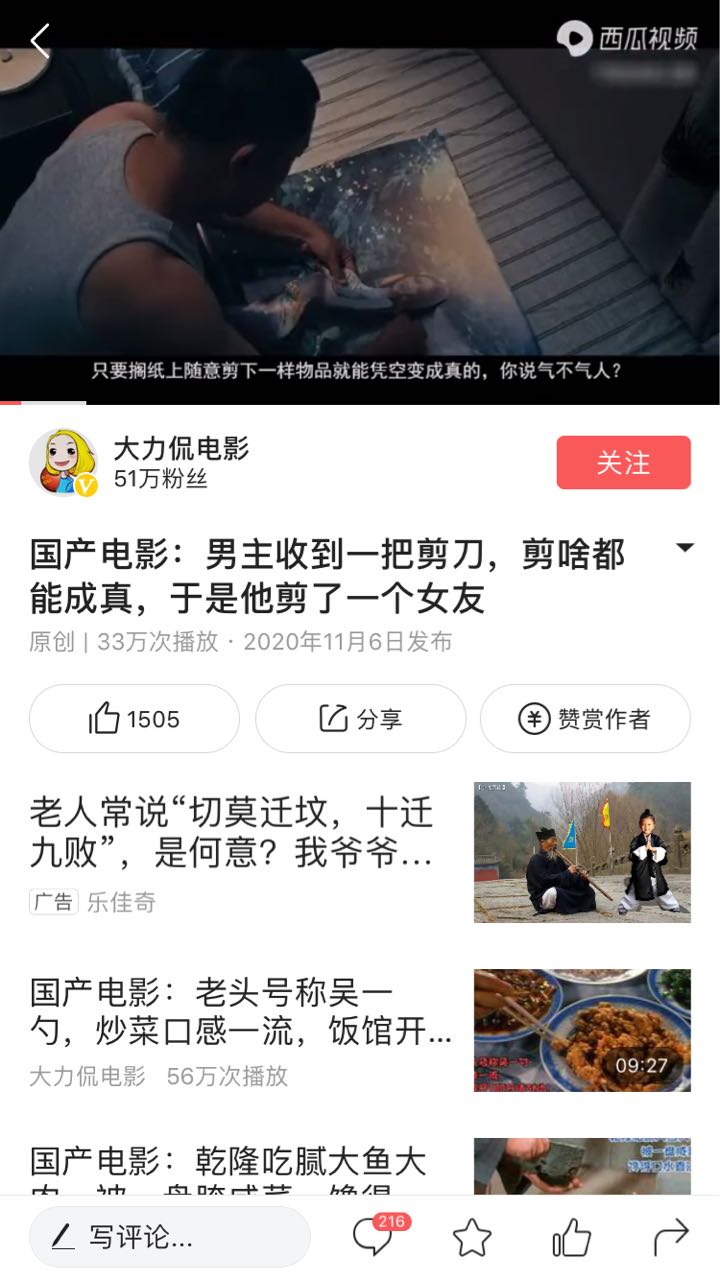Open the 切莫迁坟 ad from 乐佳奇
The image size is (720, 1280).
[x=360, y=852]
